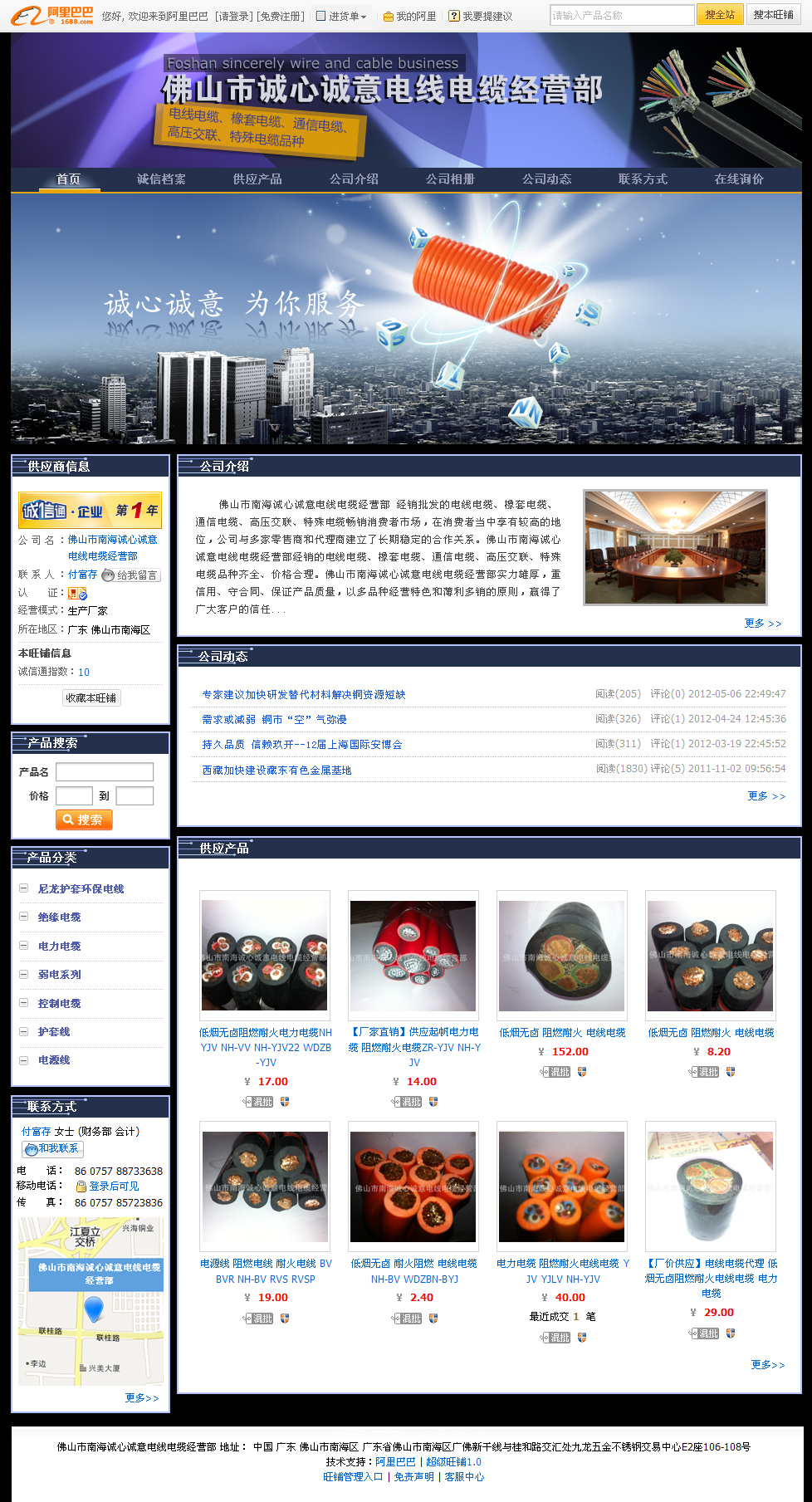Go to the 联系方式 tab
The height and width of the screenshot is (1502, 812).
point(643,179)
